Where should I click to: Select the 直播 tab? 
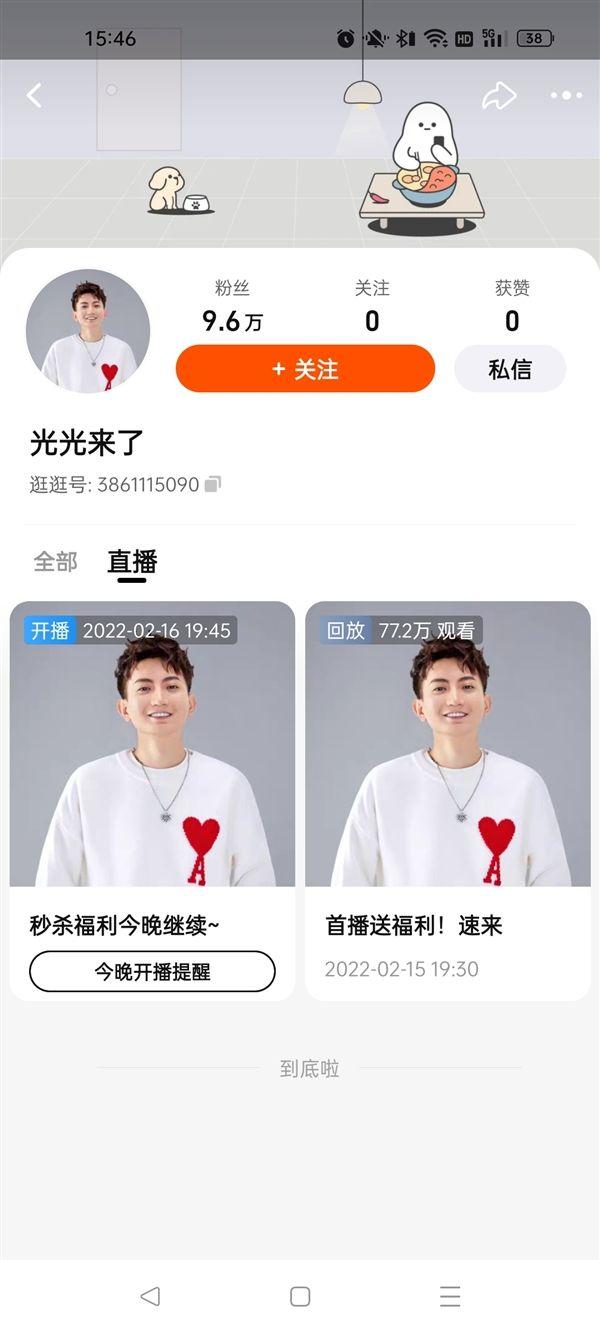(x=132, y=562)
